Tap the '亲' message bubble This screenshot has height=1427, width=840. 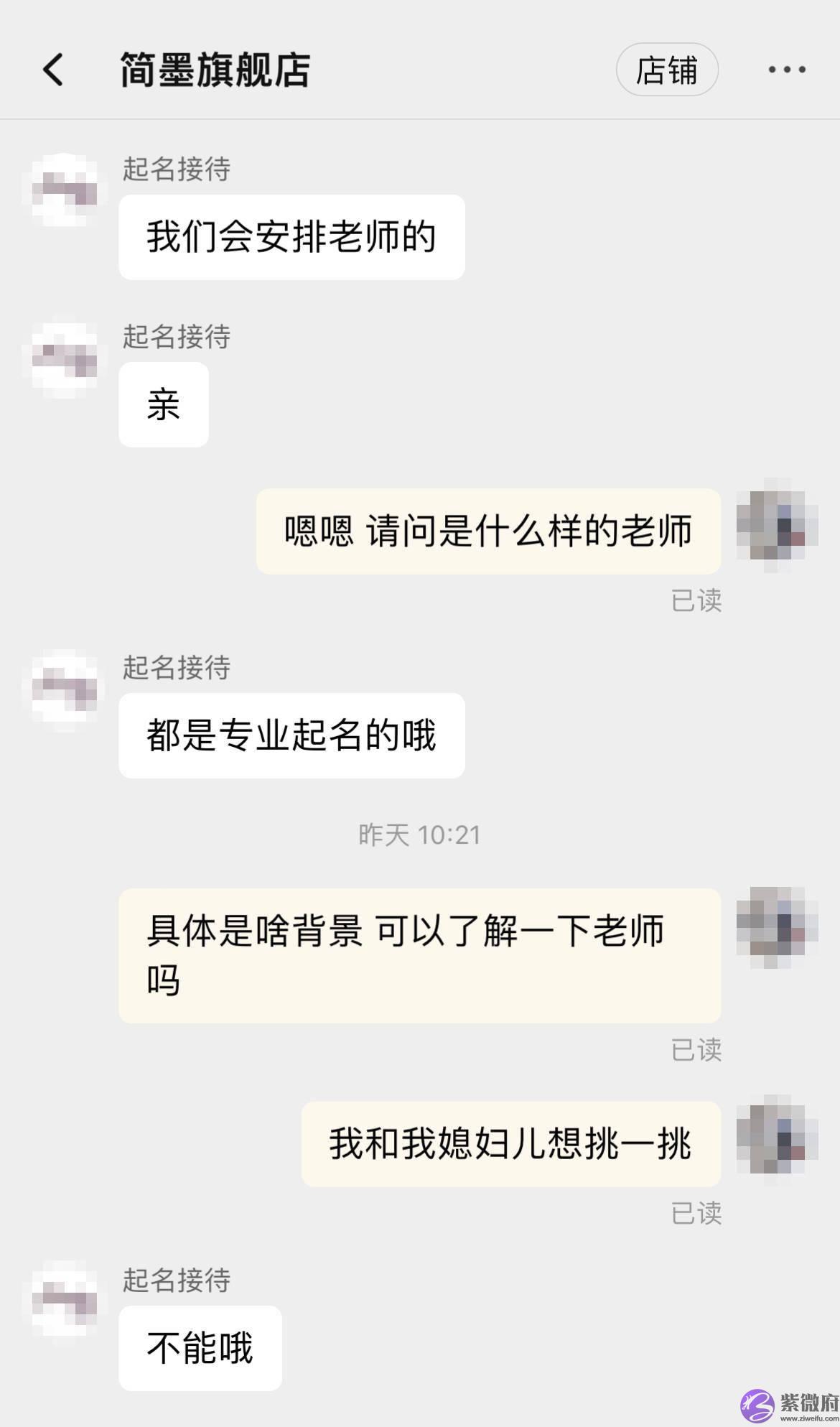click(163, 404)
